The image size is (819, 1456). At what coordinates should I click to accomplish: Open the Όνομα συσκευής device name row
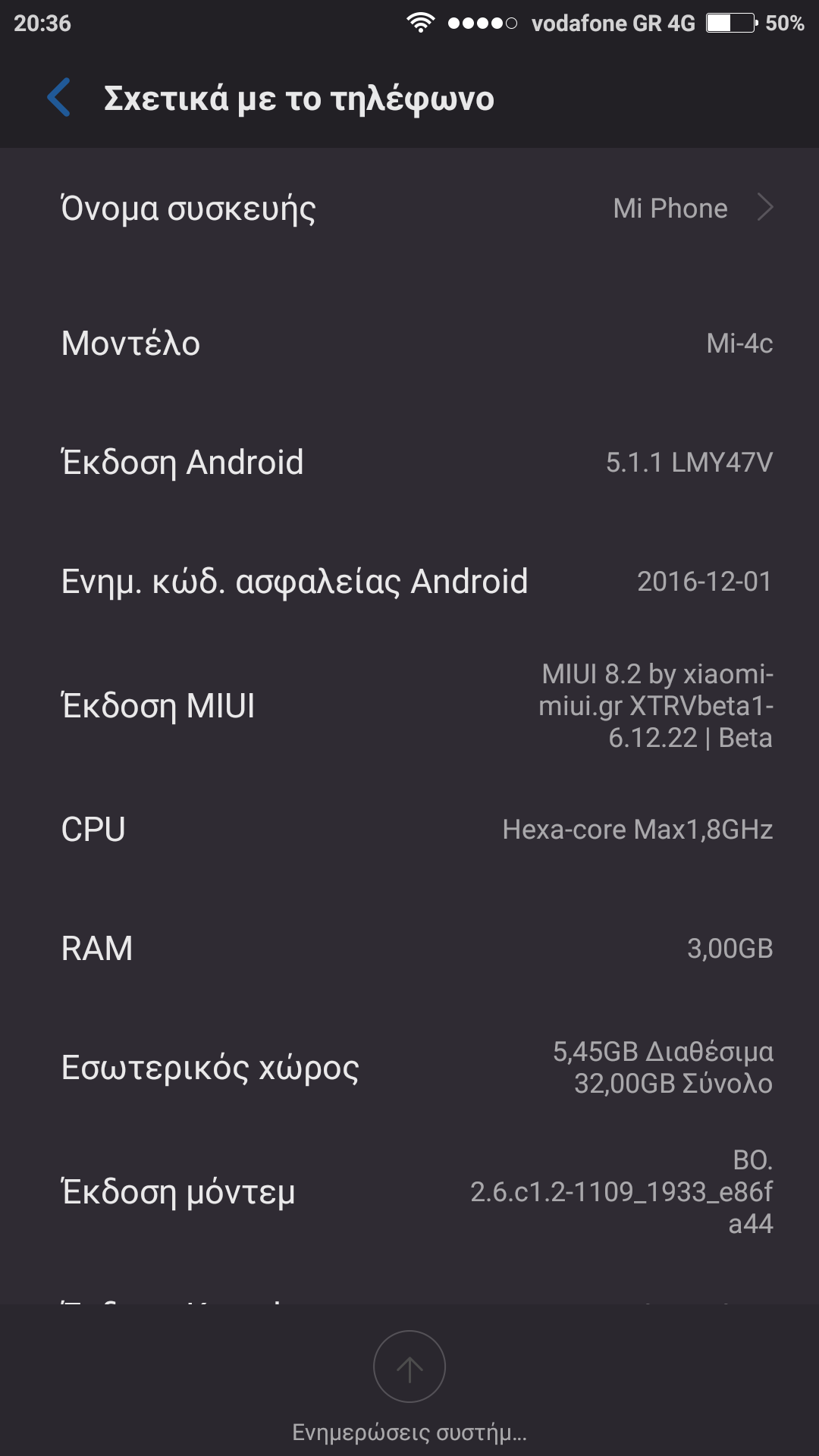(x=409, y=209)
